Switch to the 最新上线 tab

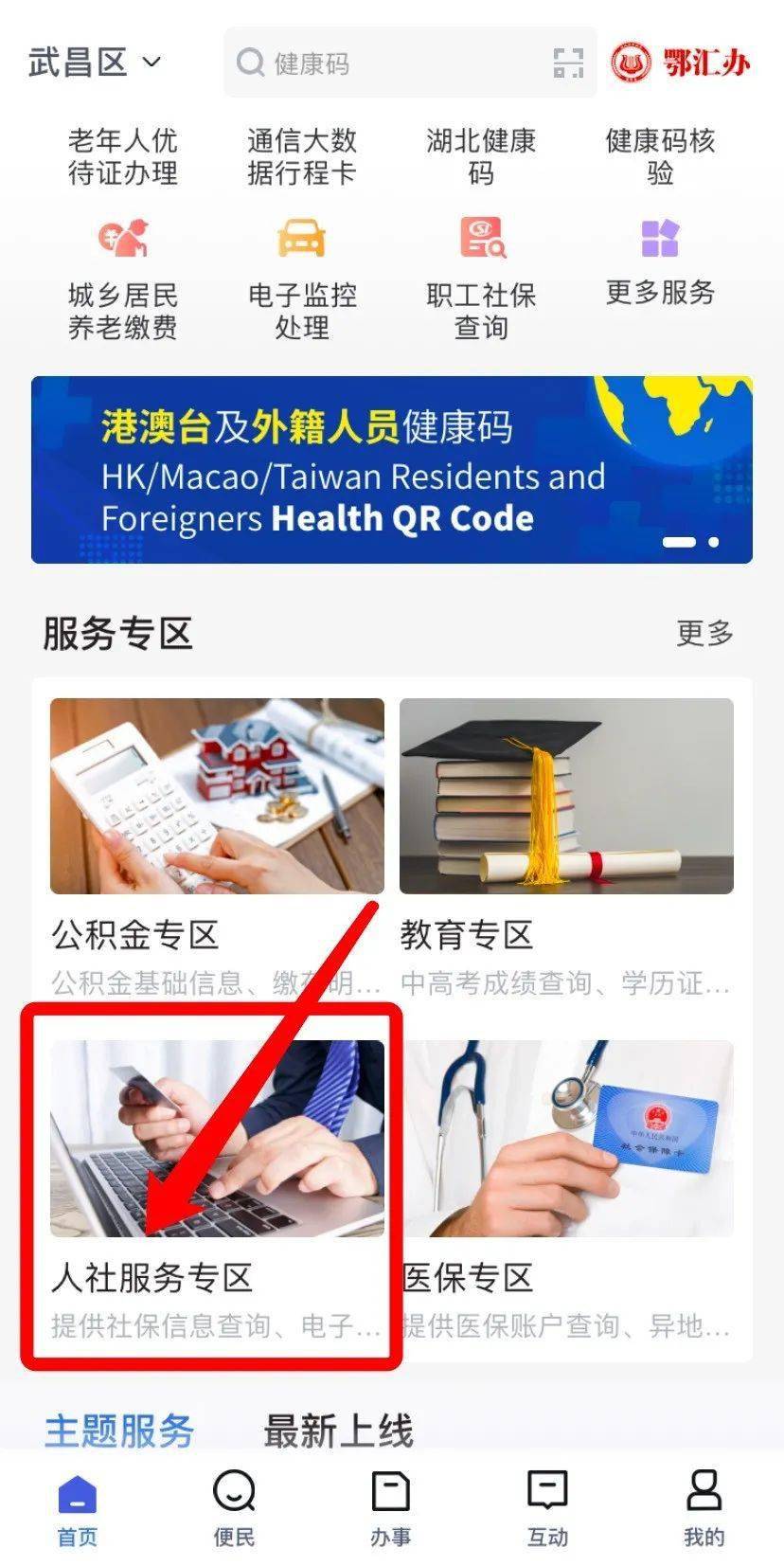(x=338, y=1430)
